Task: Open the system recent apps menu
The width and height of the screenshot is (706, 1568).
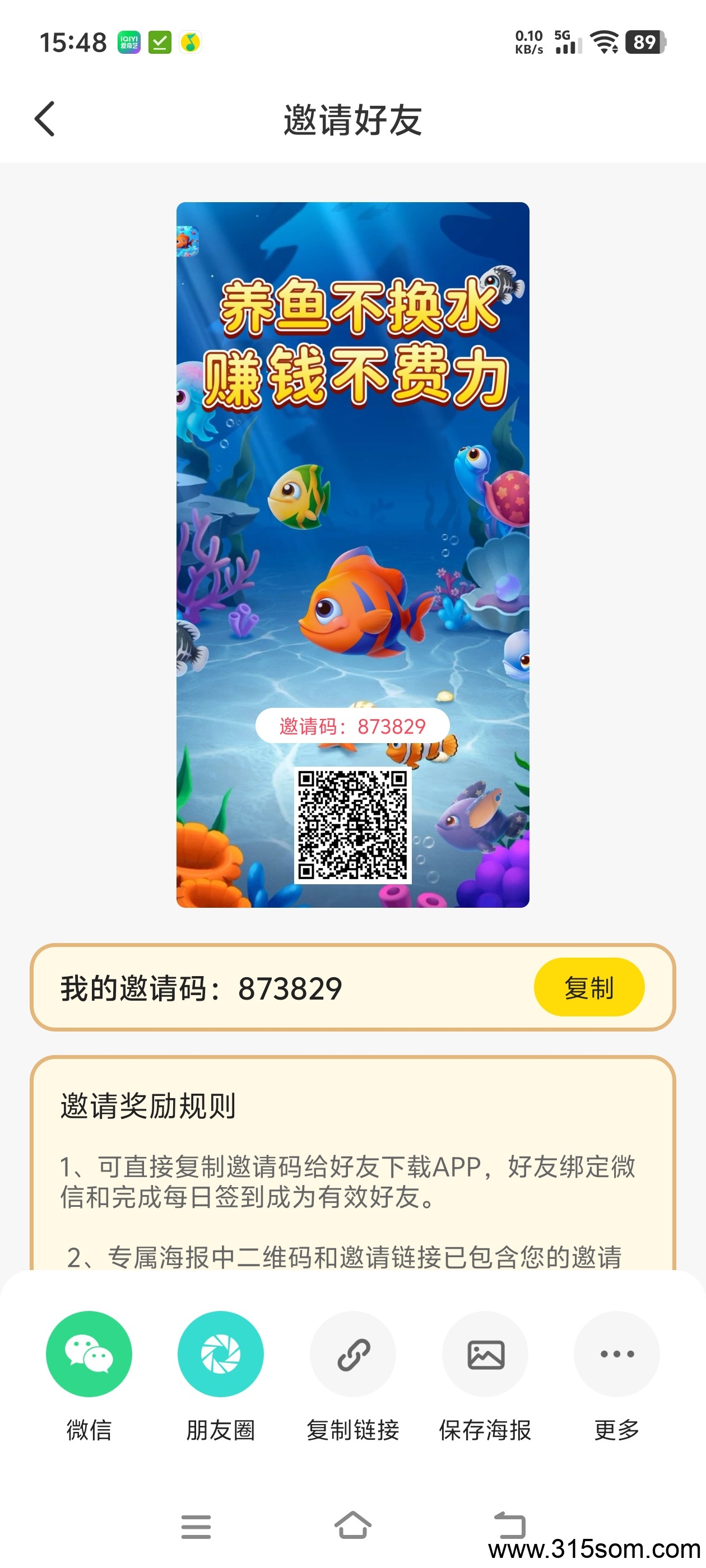Action: 196,1527
